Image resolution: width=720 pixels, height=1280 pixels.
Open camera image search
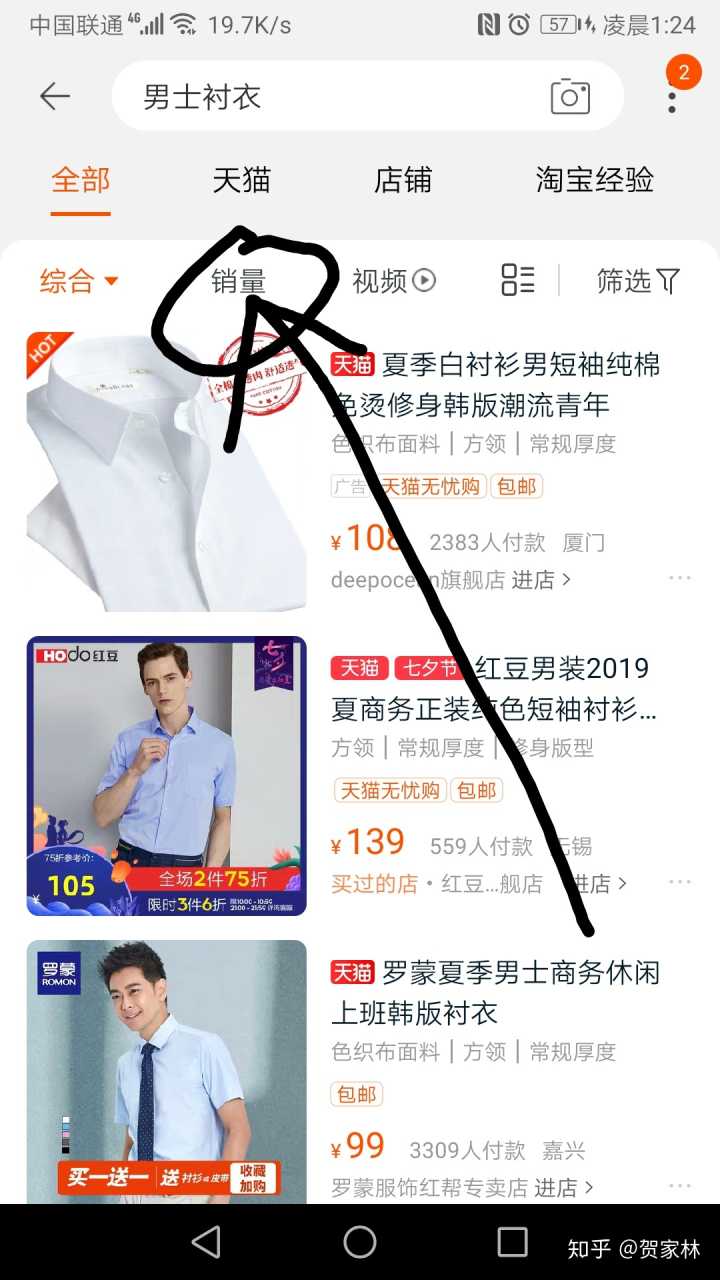570,96
